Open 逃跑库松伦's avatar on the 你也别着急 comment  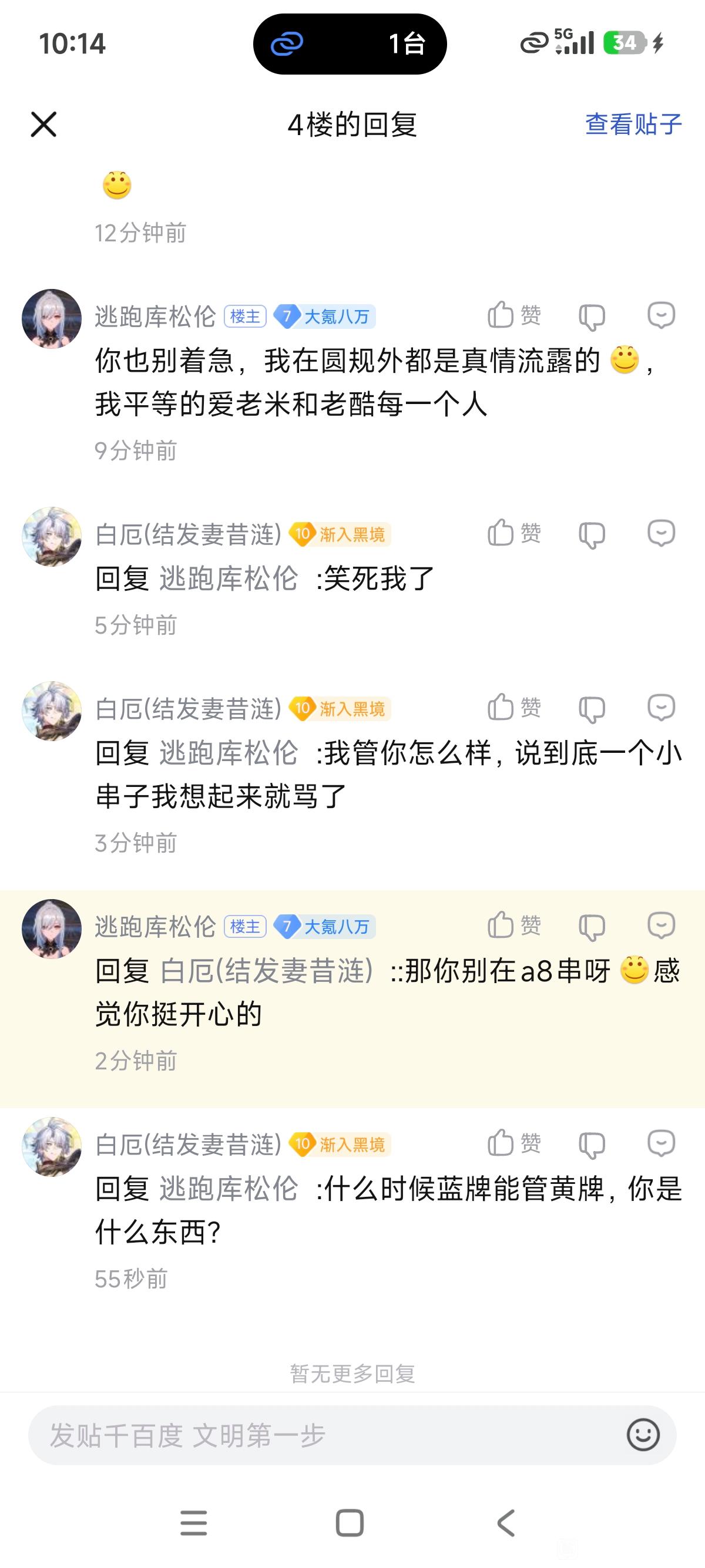click(52, 318)
